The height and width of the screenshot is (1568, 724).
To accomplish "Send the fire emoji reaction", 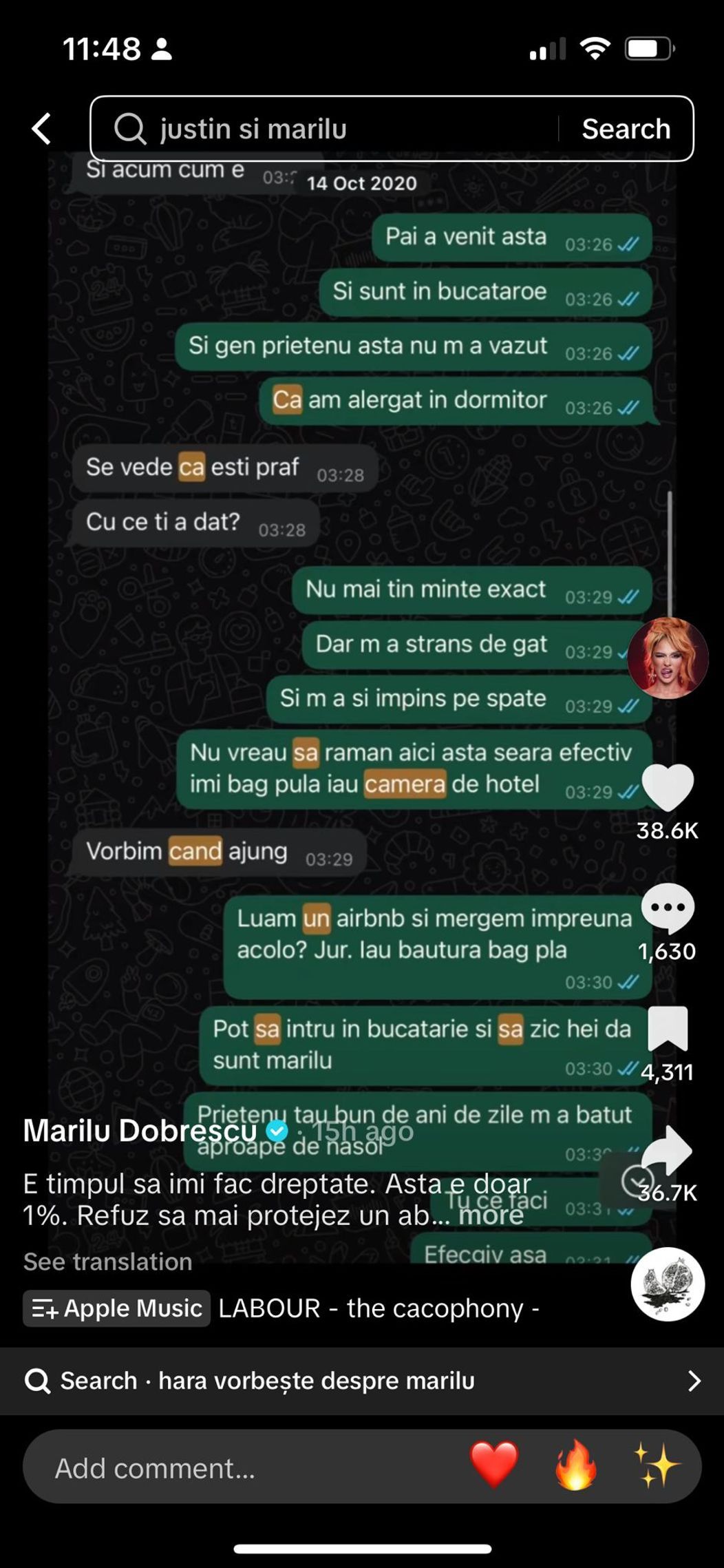I will point(575,1465).
